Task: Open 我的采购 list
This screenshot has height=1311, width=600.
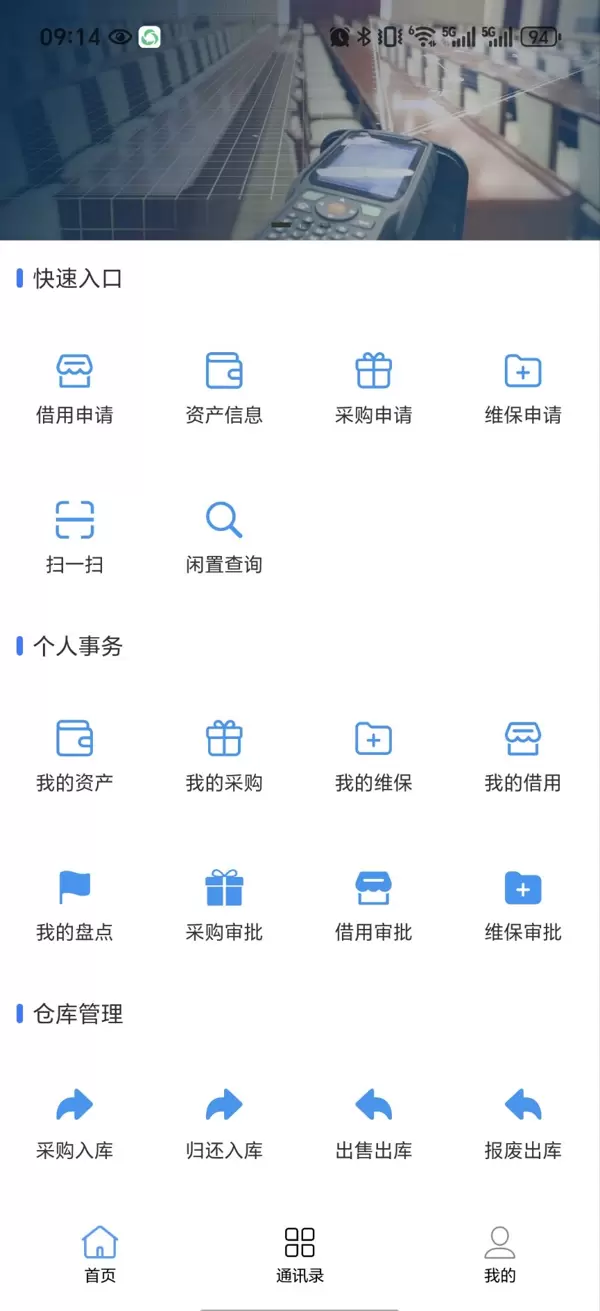Action: point(224,756)
